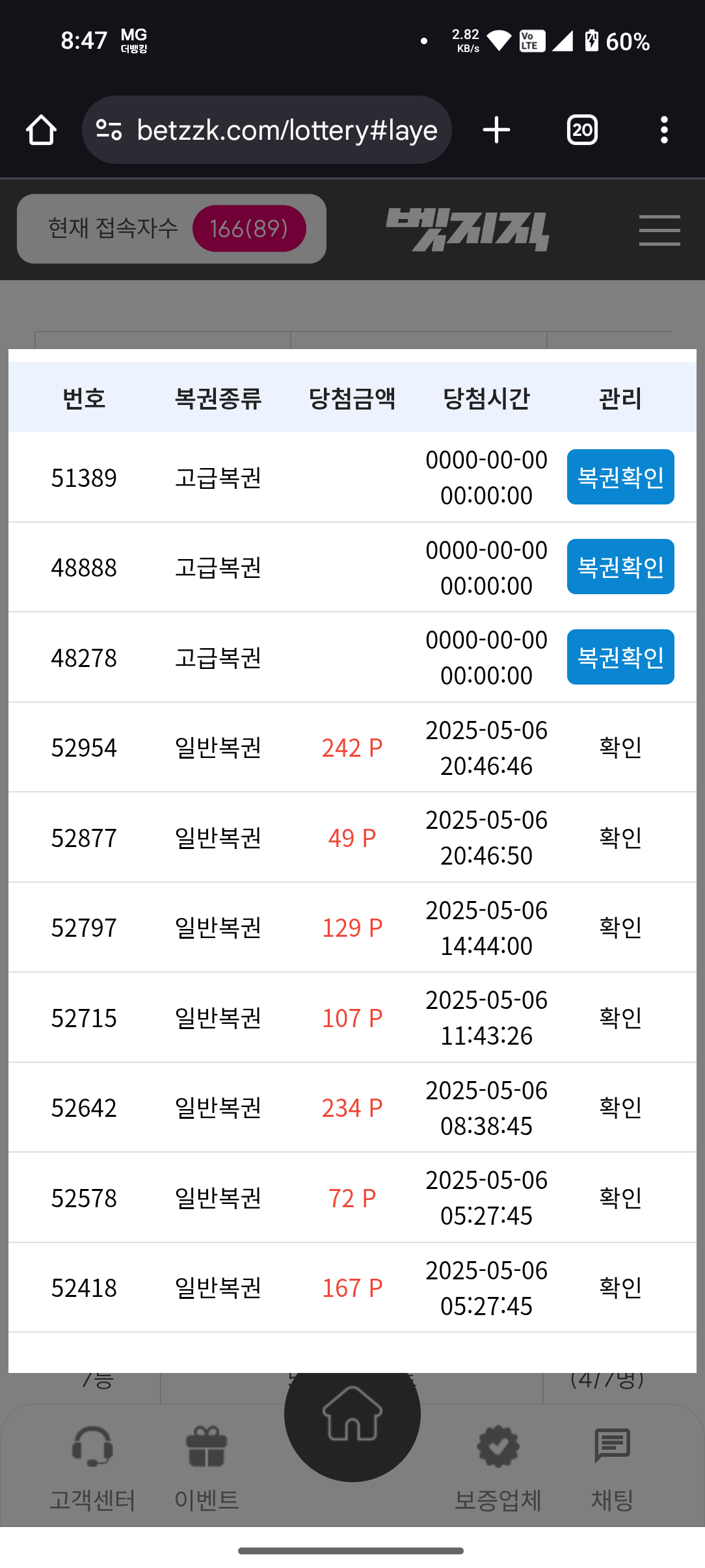Open the browser overflow menu
Viewport: 705px width, 1568px height.
(x=664, y=130)
